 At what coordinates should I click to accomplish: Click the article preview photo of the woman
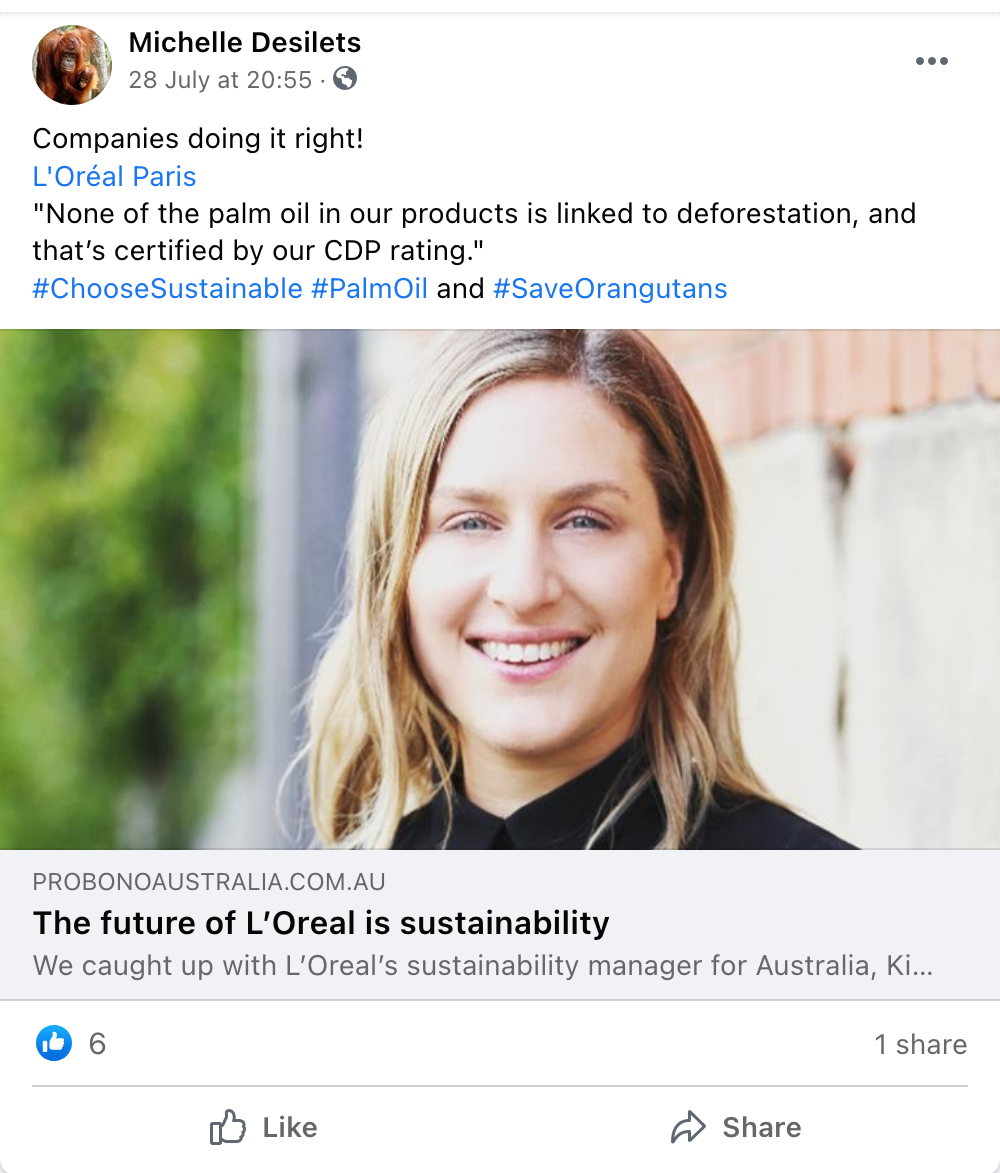500,590
